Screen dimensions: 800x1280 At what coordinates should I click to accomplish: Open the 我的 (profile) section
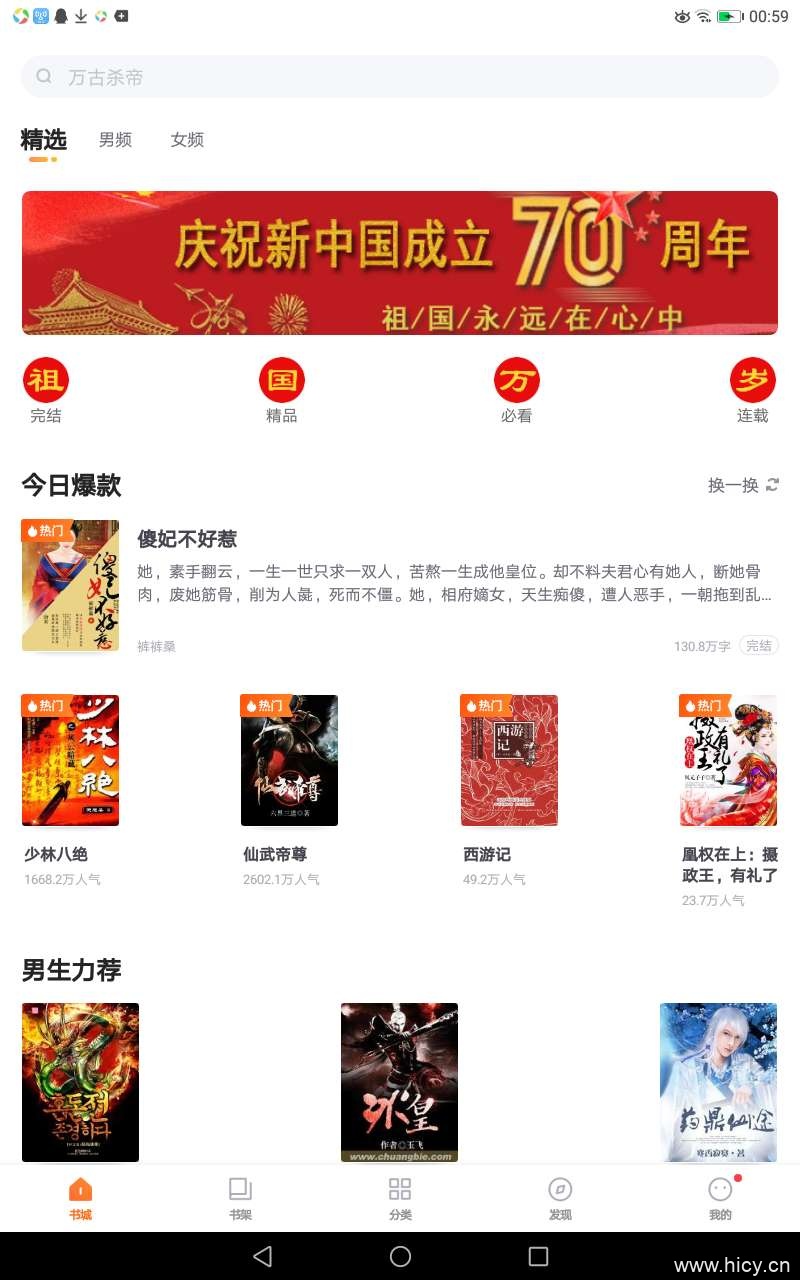[720, 1200]
